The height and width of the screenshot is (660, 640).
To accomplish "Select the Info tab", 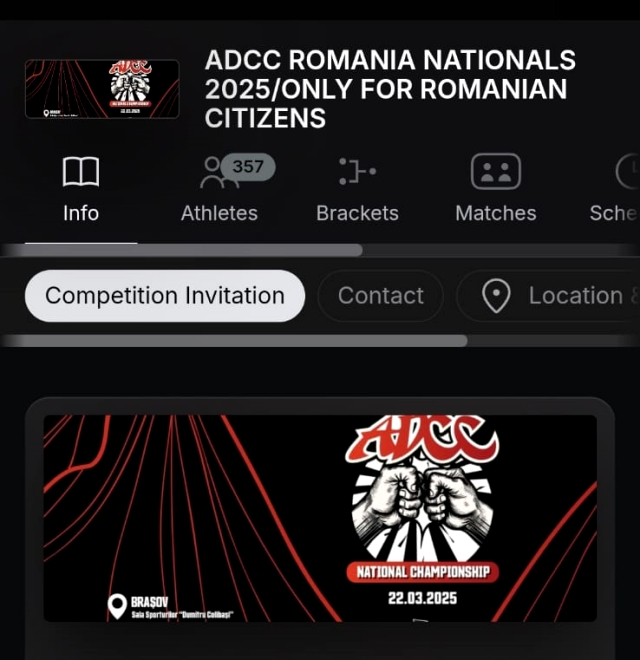I will [x=81, y=189].
